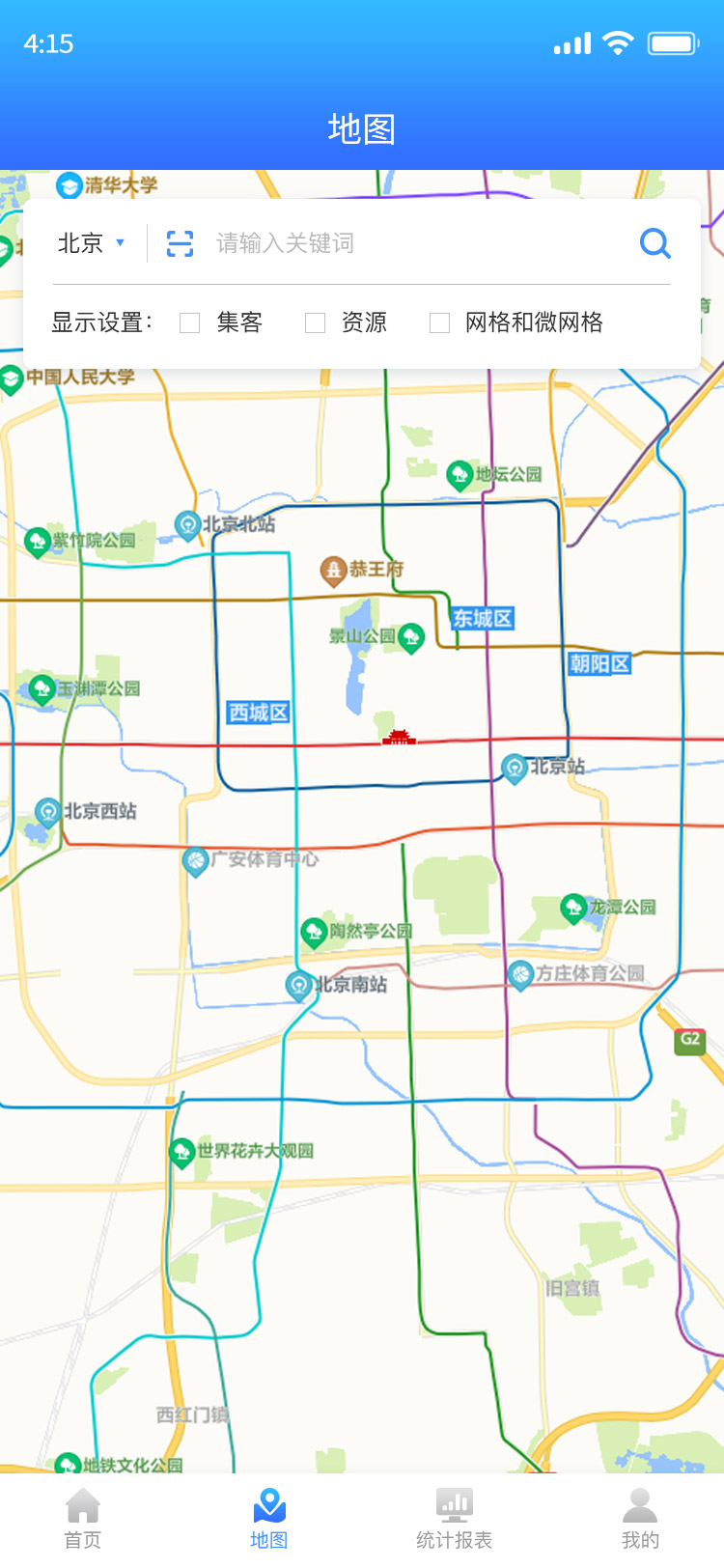Tap the scan icon beside the keyword field
The width and height of the screenshot is (724, 1568).
pyautogui.click(x=181, y=243)
